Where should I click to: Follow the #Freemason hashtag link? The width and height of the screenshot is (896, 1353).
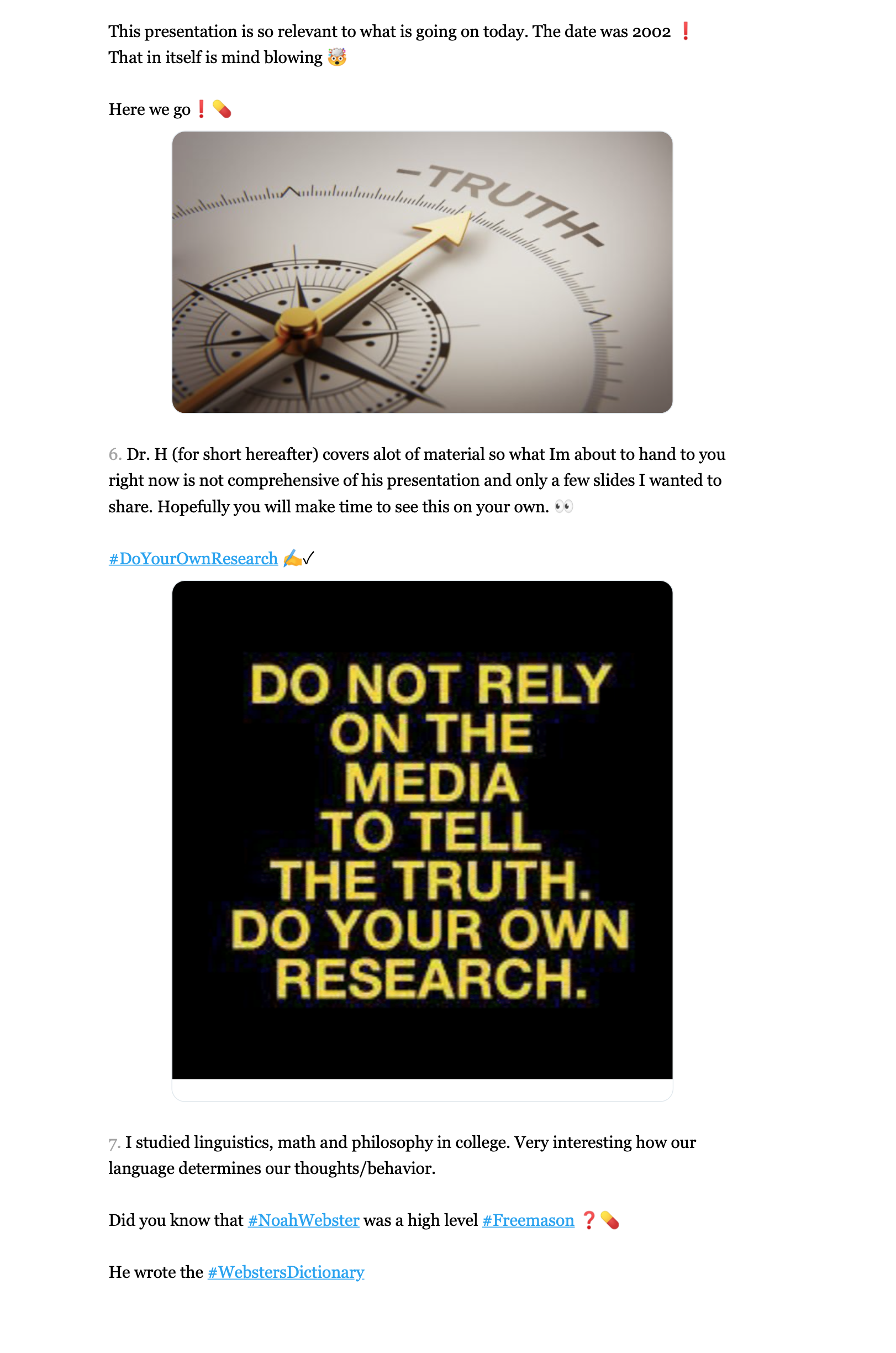(x=528, y=1220)
